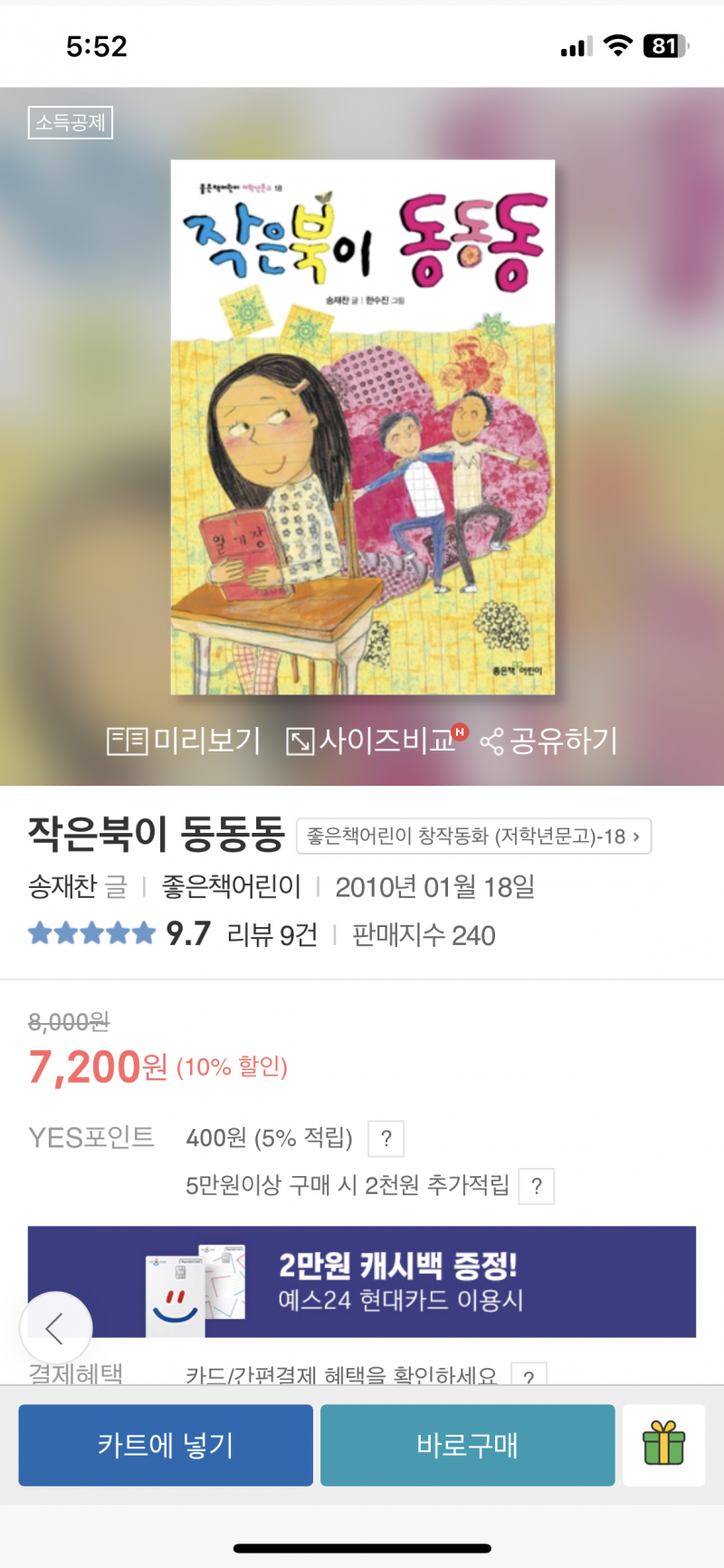Image resolution: width=724 pixels, height=1568 pixels.
Task: Go back with the floating arrow button
Action: click(x=56, y=1328)
